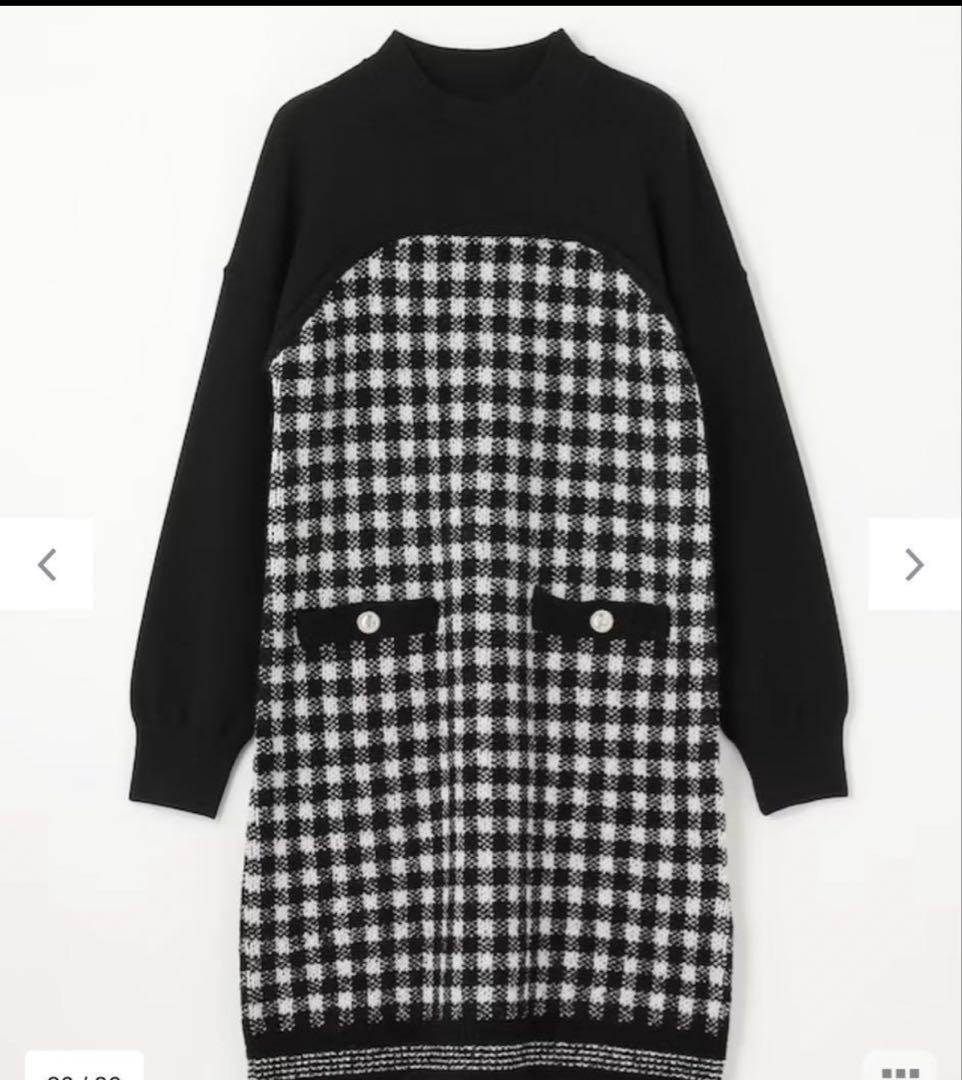The image size is (962, 1080).
Task: Advance to the next product image
Action: point(914,565)
